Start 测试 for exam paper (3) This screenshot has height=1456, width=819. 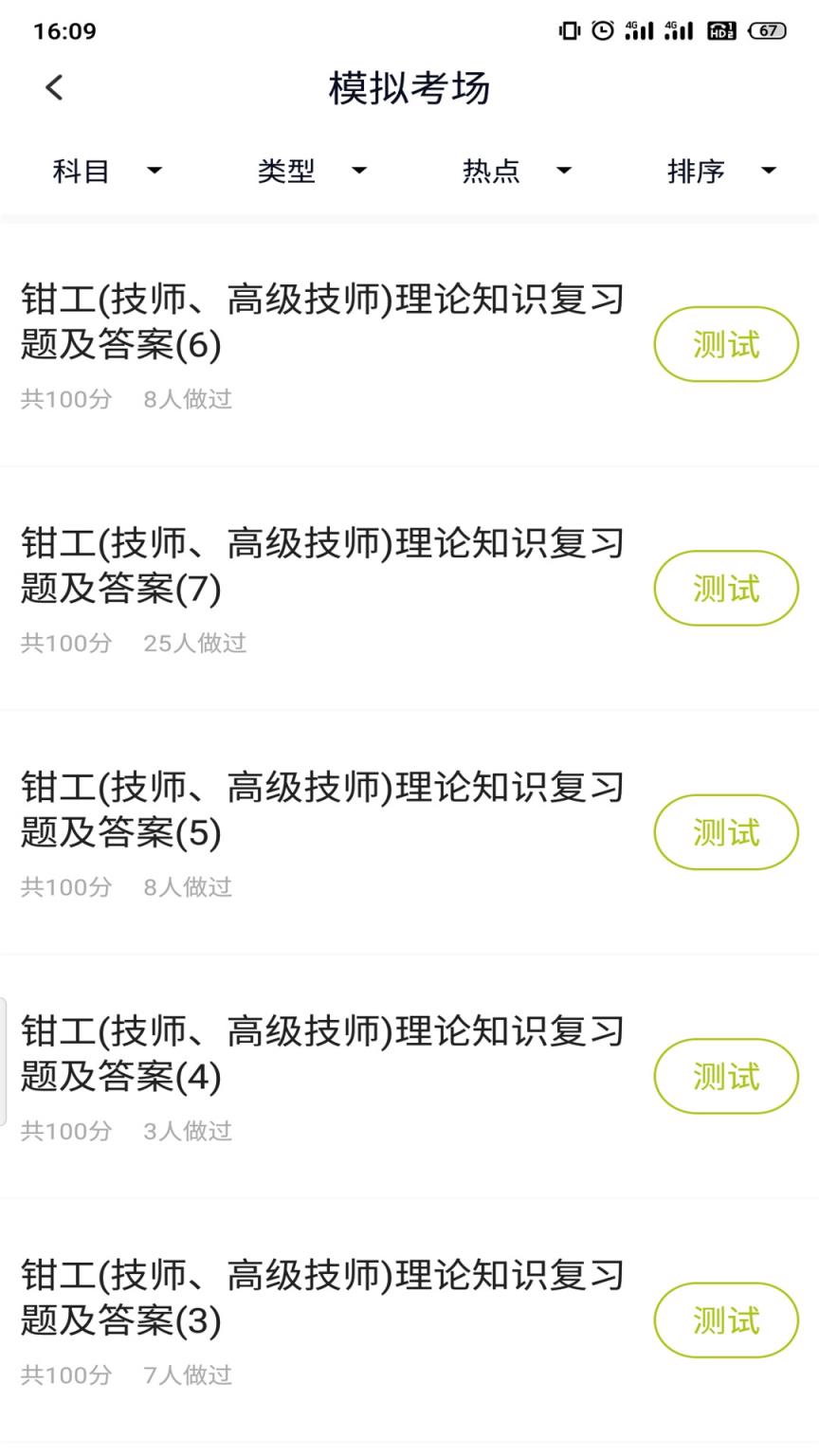(726, 1319)
